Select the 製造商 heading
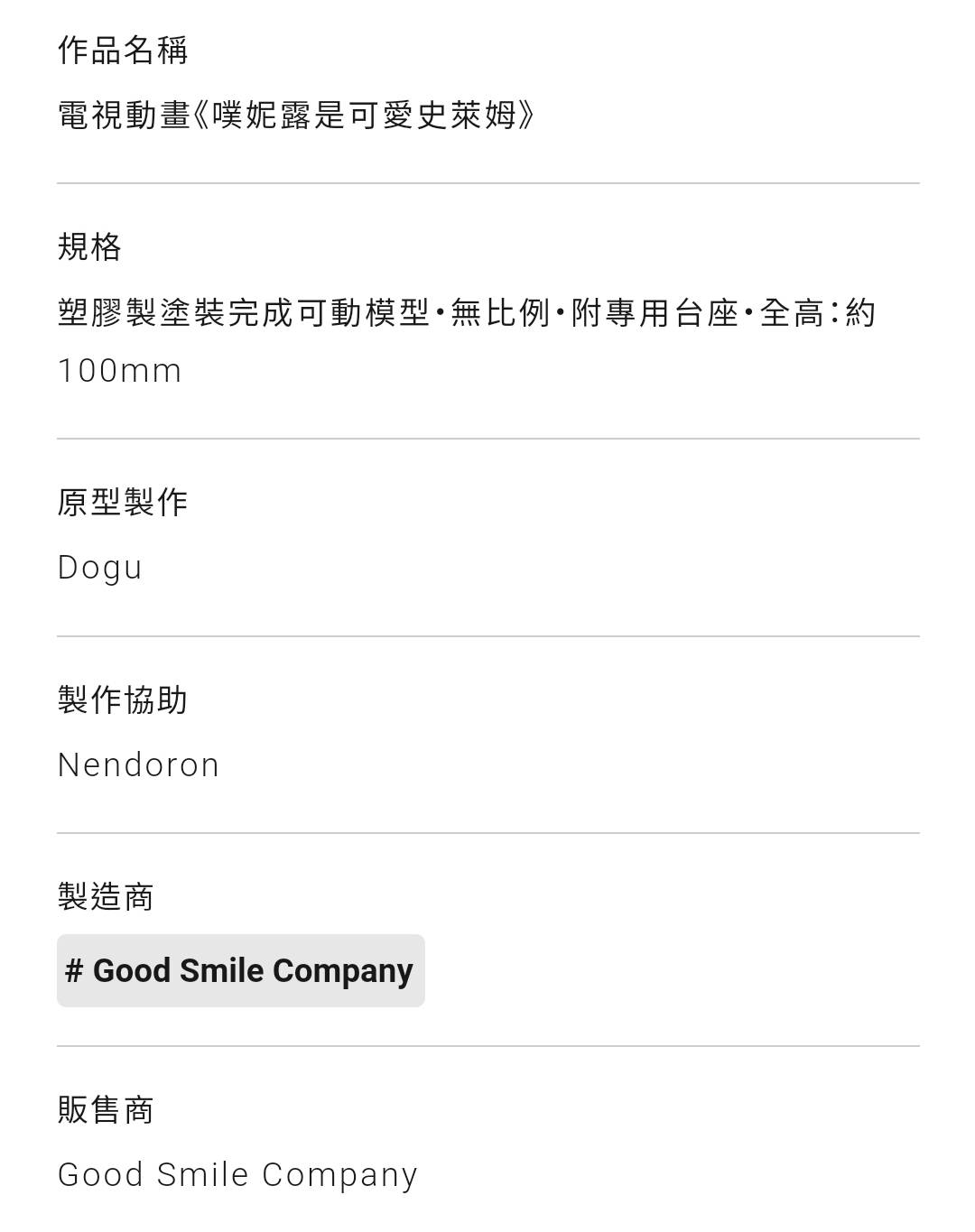The height and width of the screenshot is (1232, 975). click(107, 896)
